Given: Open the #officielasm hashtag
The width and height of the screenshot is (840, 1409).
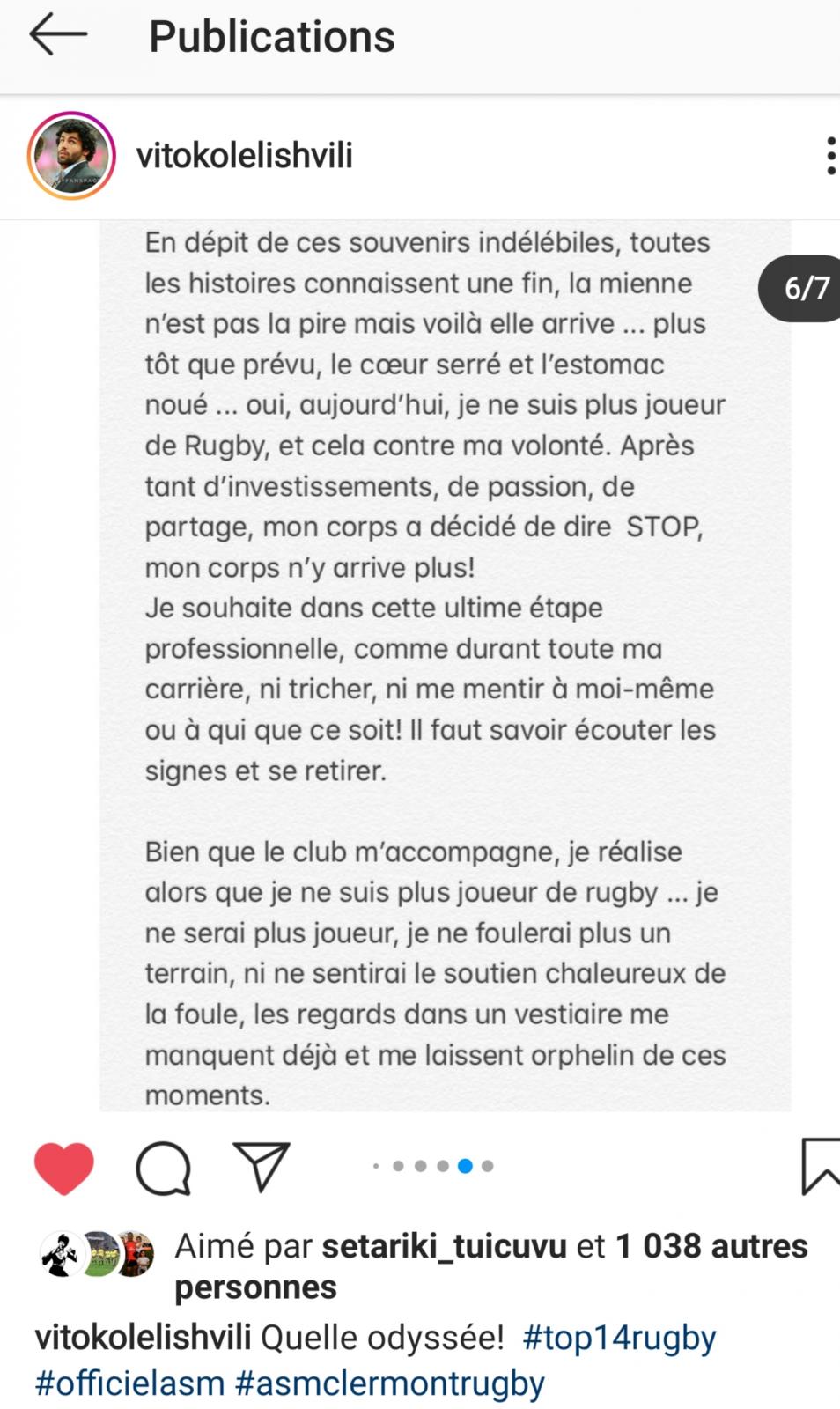Looking at the screenshot, I should (x=129, y=1383).
